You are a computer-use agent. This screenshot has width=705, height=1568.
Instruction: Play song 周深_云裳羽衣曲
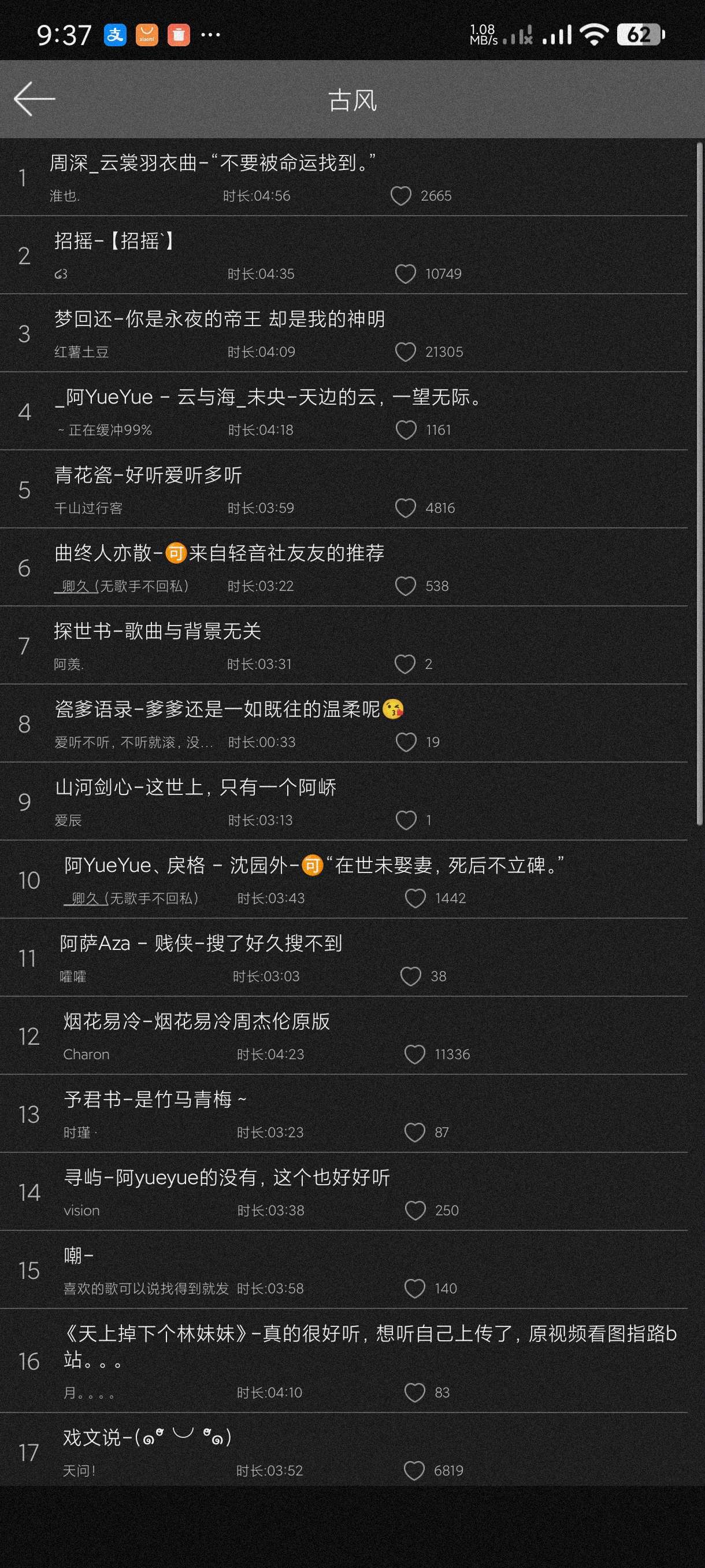point(211,163)
